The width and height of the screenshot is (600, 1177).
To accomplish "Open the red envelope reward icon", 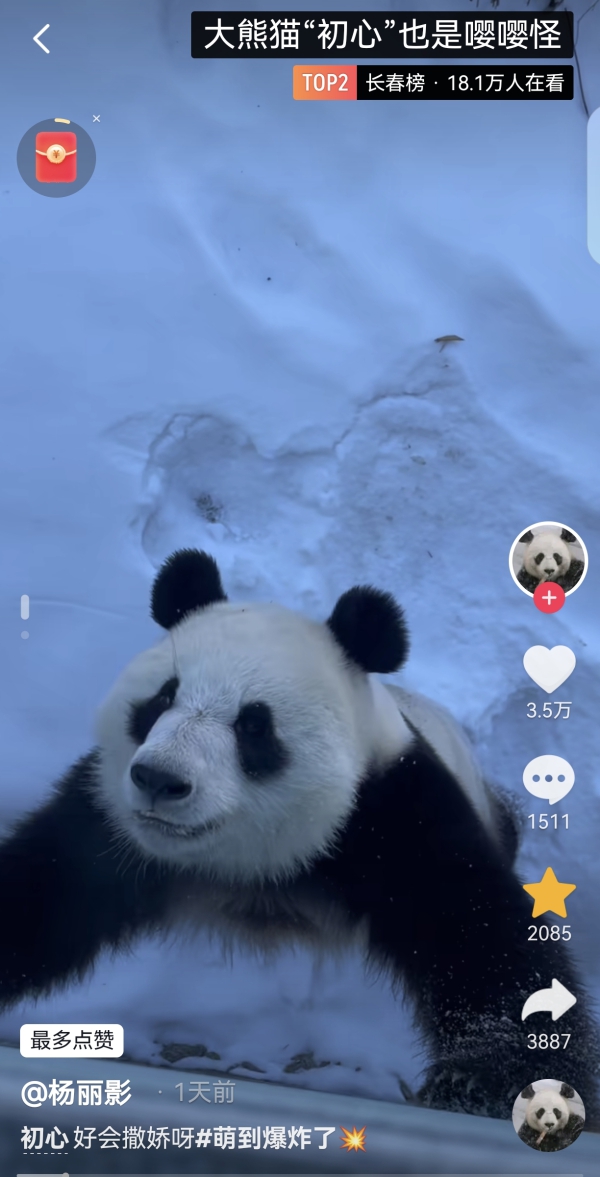I will click(x=56, y=158).
